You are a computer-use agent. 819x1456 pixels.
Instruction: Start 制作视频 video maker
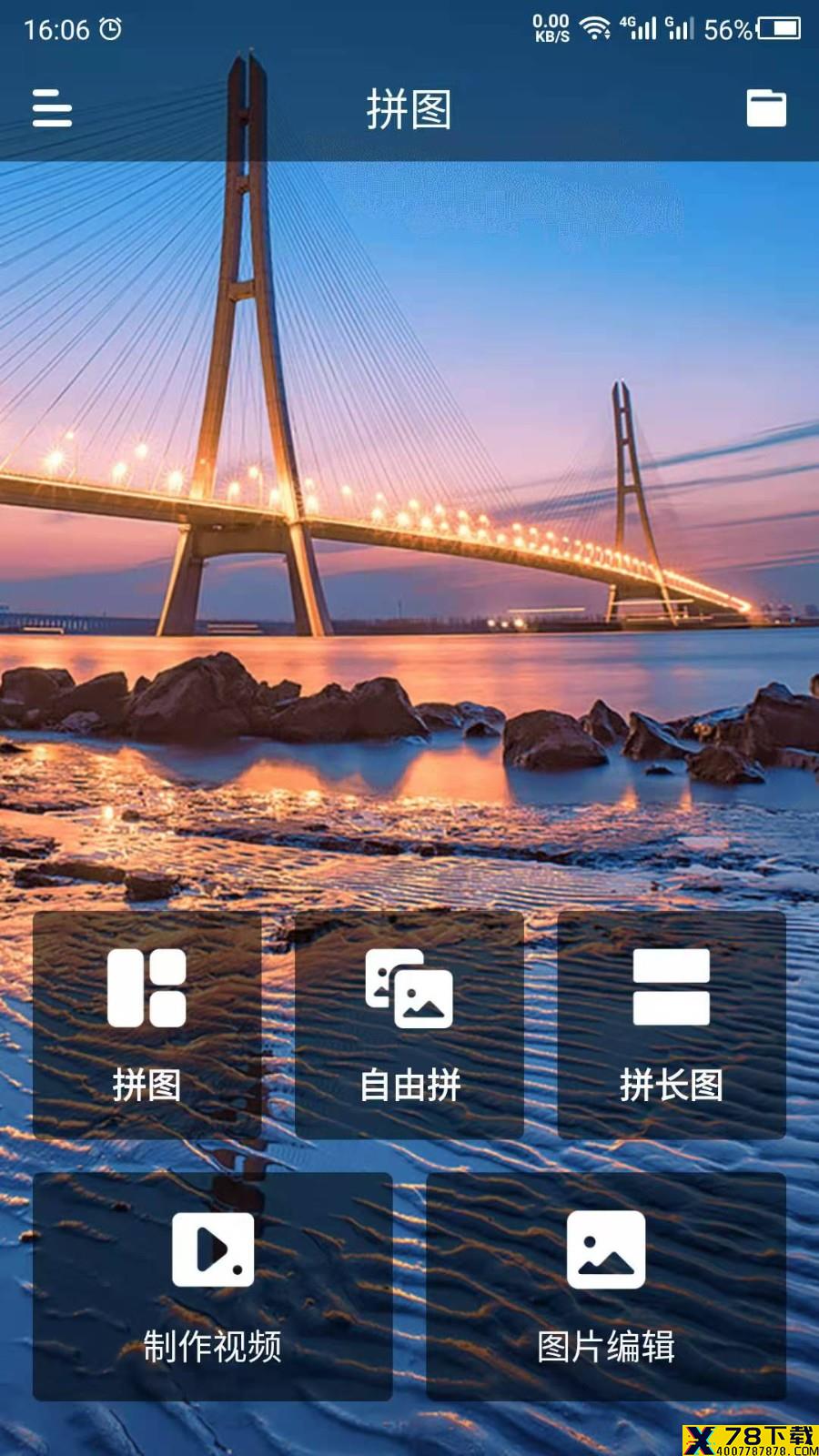(x=213, y=1287)
